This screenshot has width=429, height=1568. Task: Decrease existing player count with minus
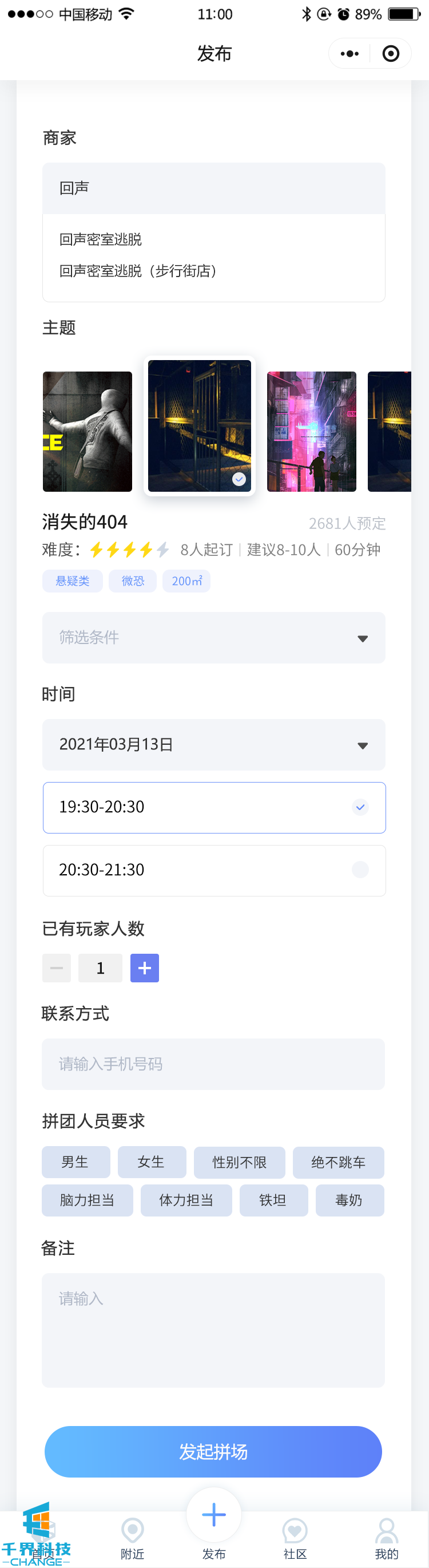coord(57,968)
